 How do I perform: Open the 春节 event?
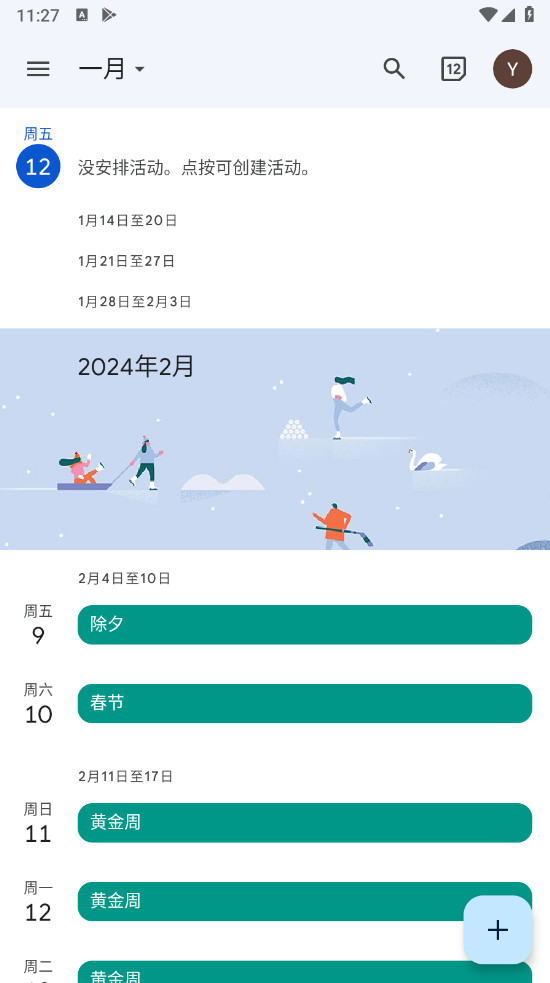(305, 703)
